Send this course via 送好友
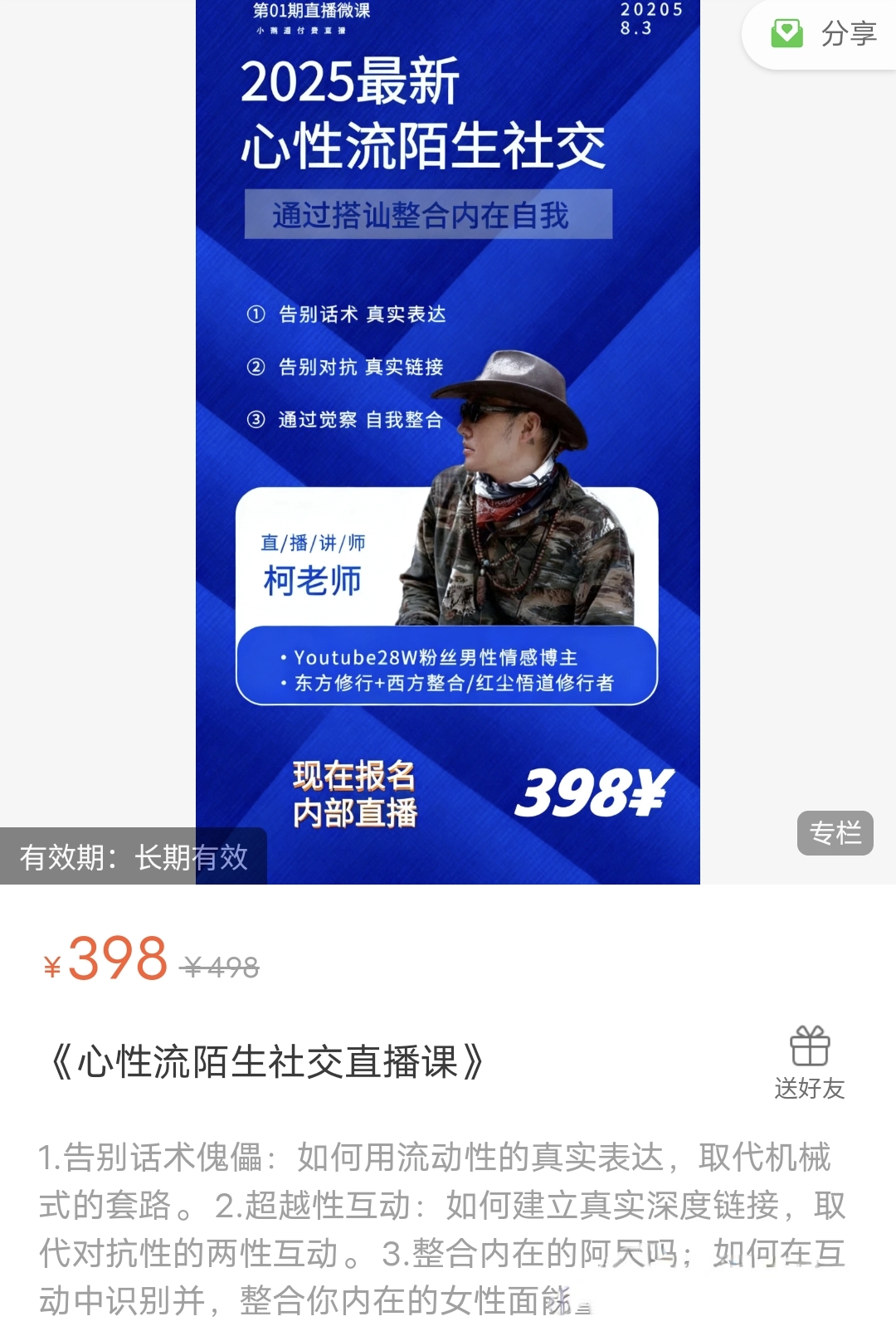The height and width of the screenshot is (1331, 896). click(x=809, y=1062)
